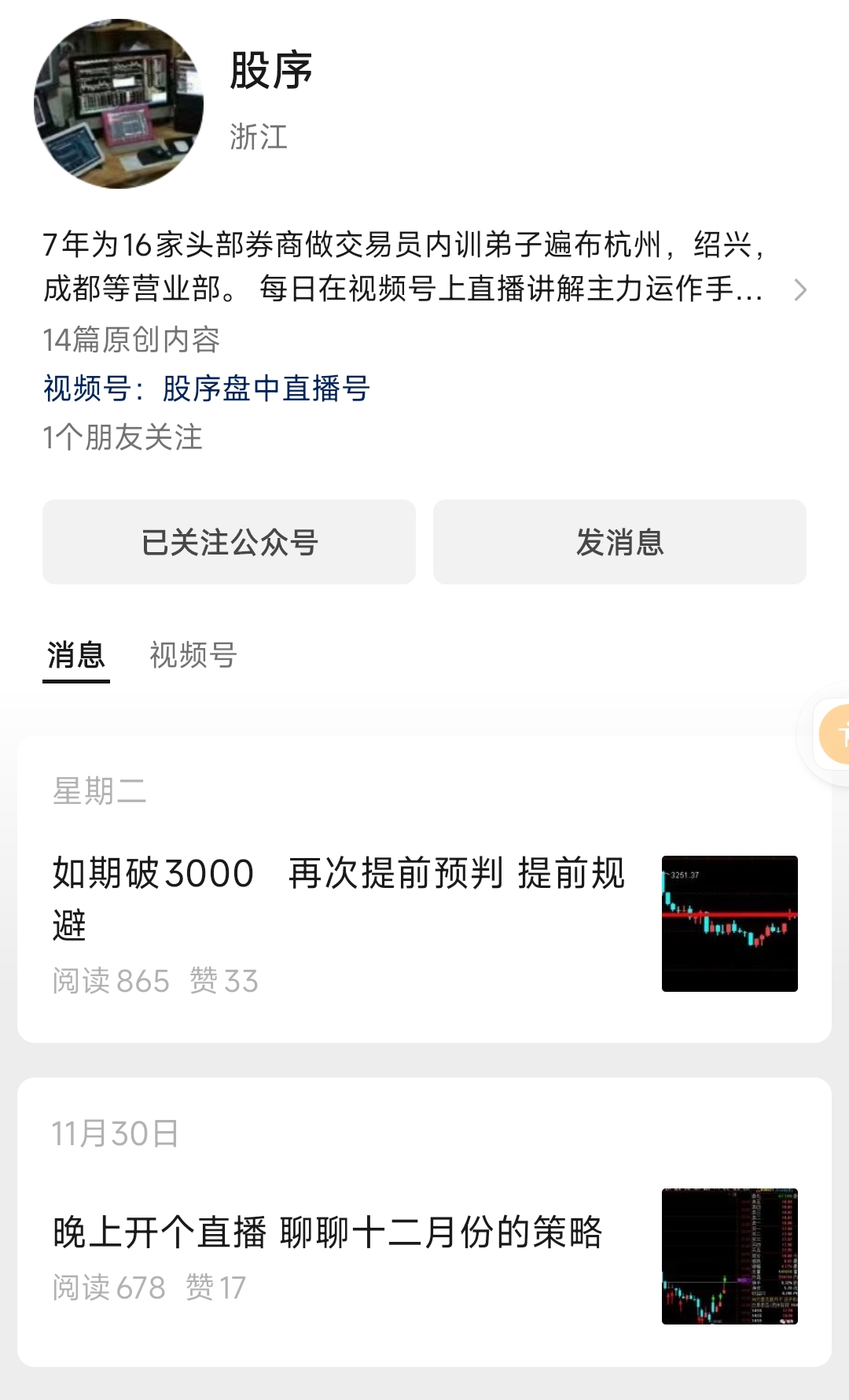Tap the orange floating button at the edge
Screen dimensions: 849x1400
pyautogui.click(x=835, y=735)
